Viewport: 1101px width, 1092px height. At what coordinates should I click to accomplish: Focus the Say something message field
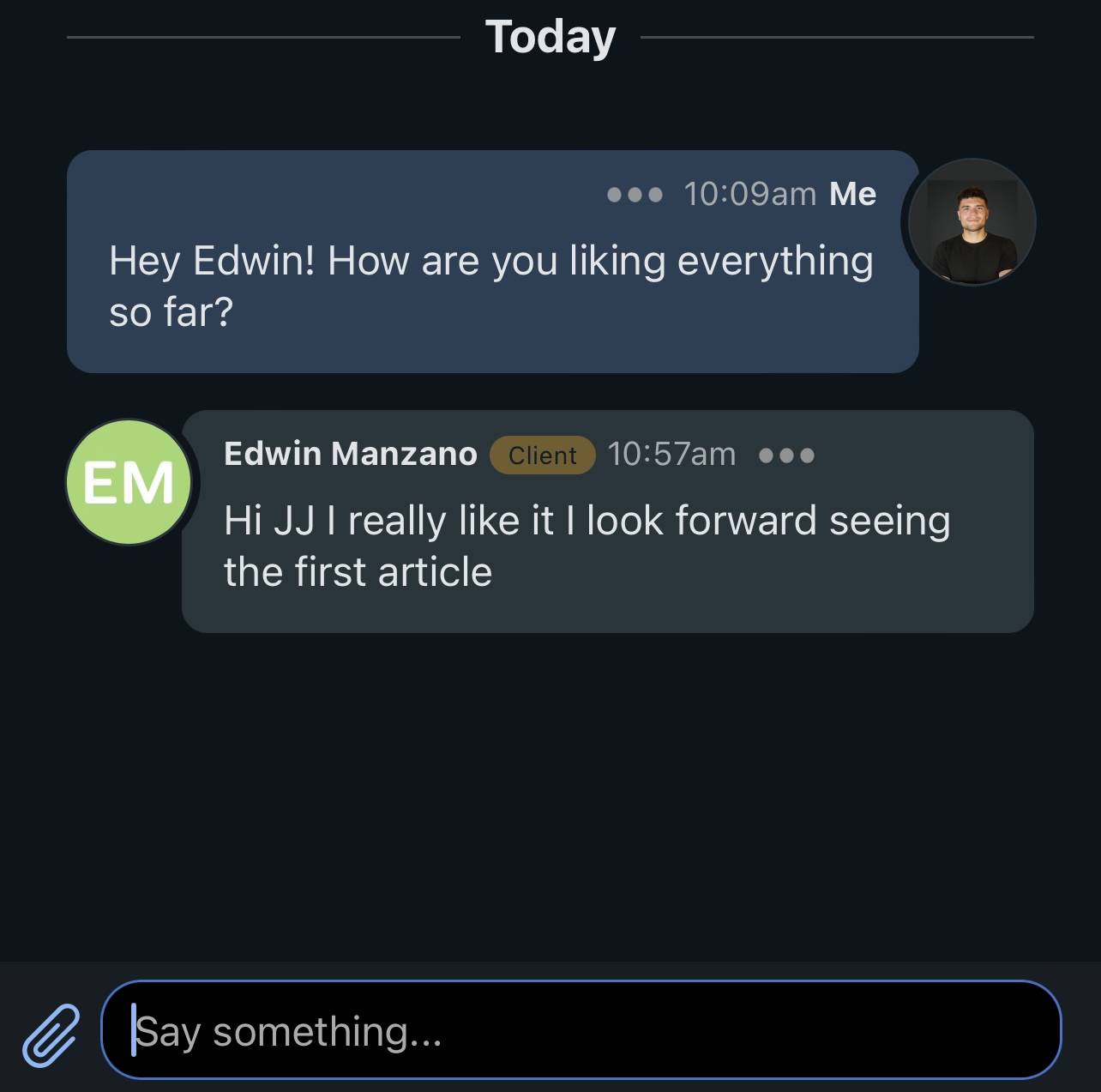[x=581, y=1030]
